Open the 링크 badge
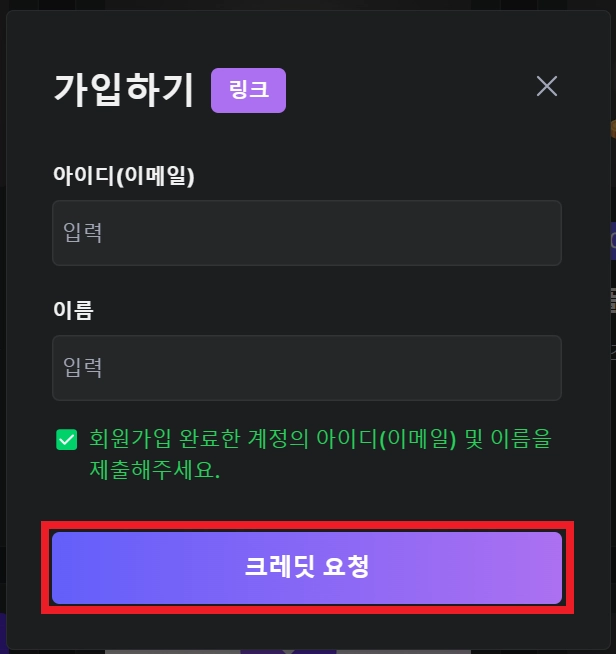616x654 pixels. tap(248, 91)
